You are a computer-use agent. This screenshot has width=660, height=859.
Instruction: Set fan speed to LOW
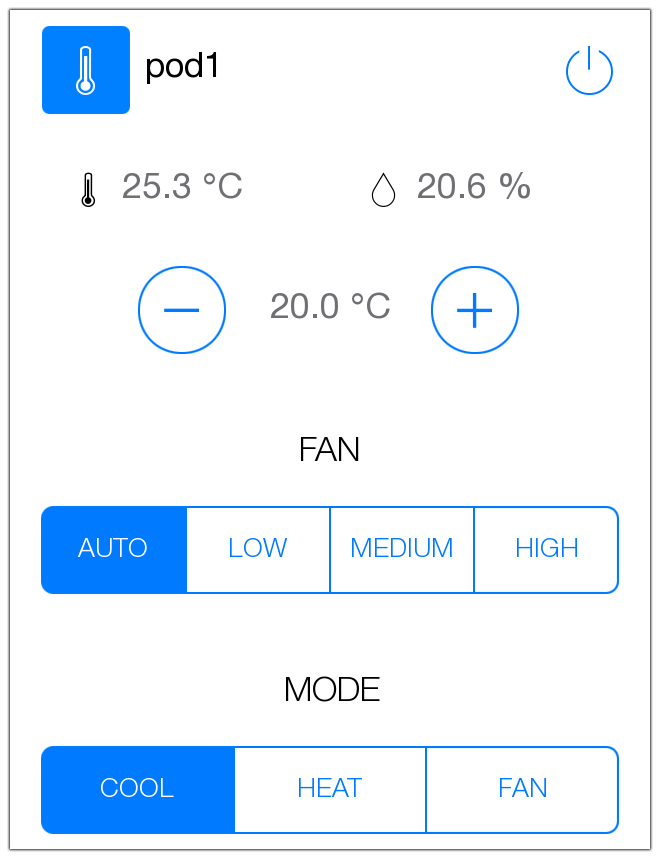point(258,549)
